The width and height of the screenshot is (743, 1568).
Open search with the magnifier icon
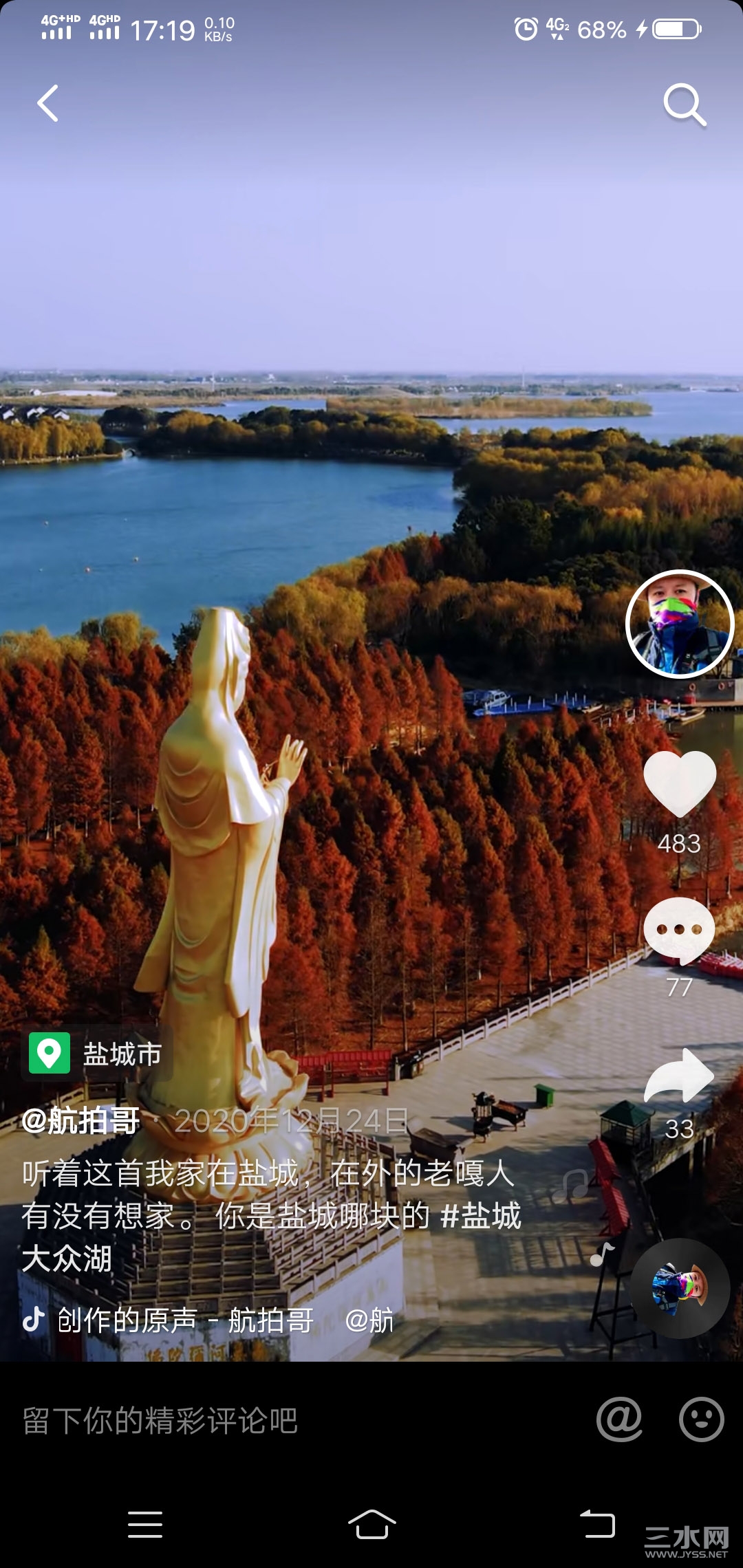tap(685, 105)
